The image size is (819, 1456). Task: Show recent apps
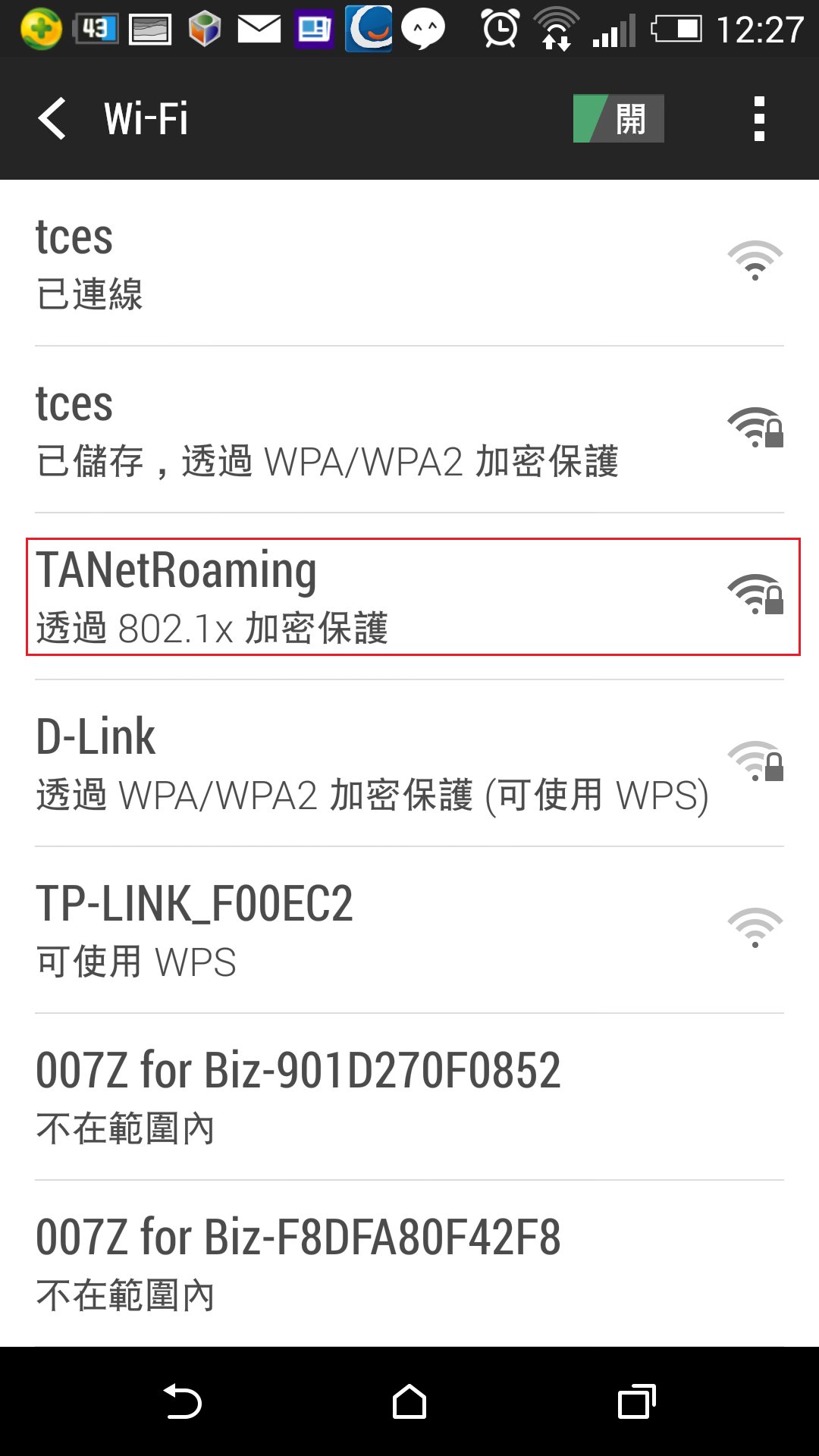tap(637, 1401)
